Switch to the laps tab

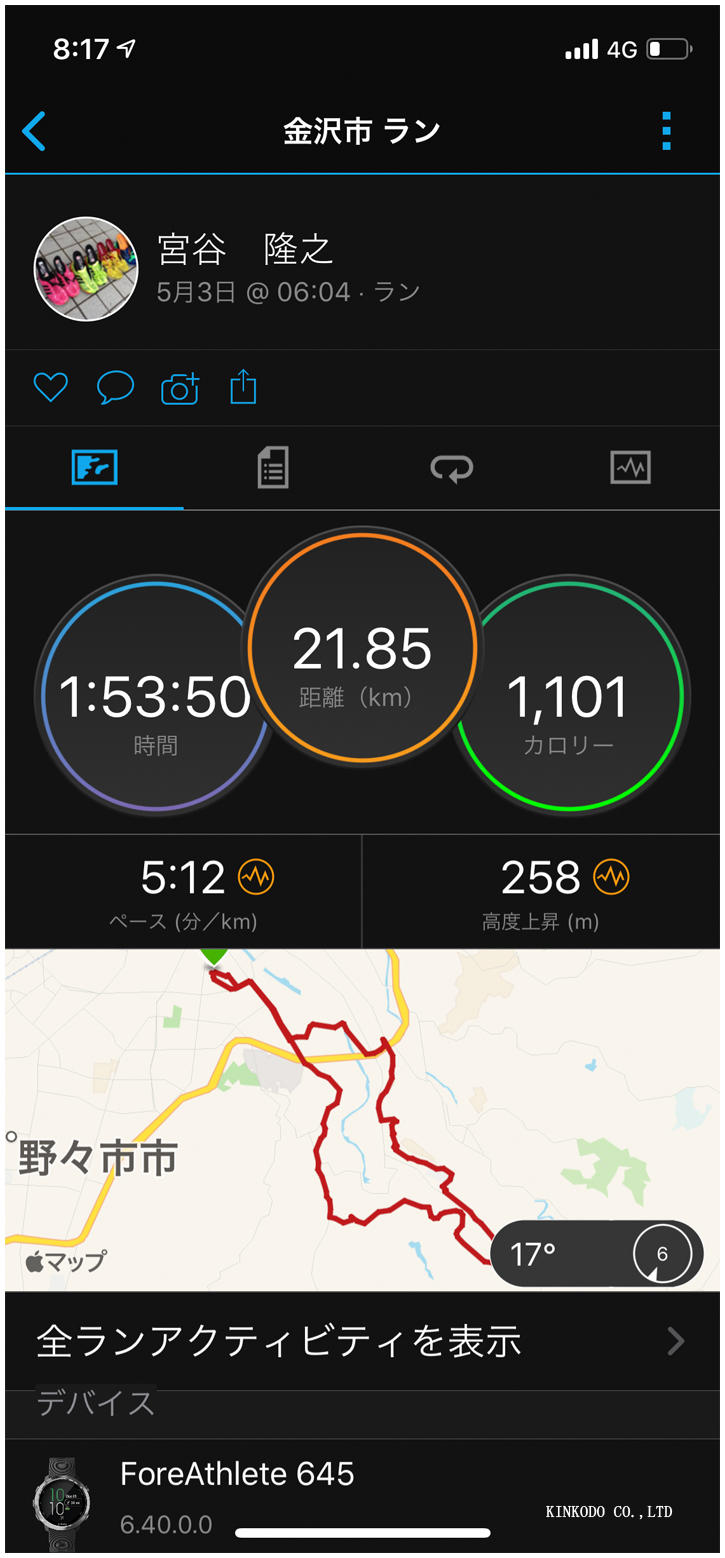[x=452, y=467]
